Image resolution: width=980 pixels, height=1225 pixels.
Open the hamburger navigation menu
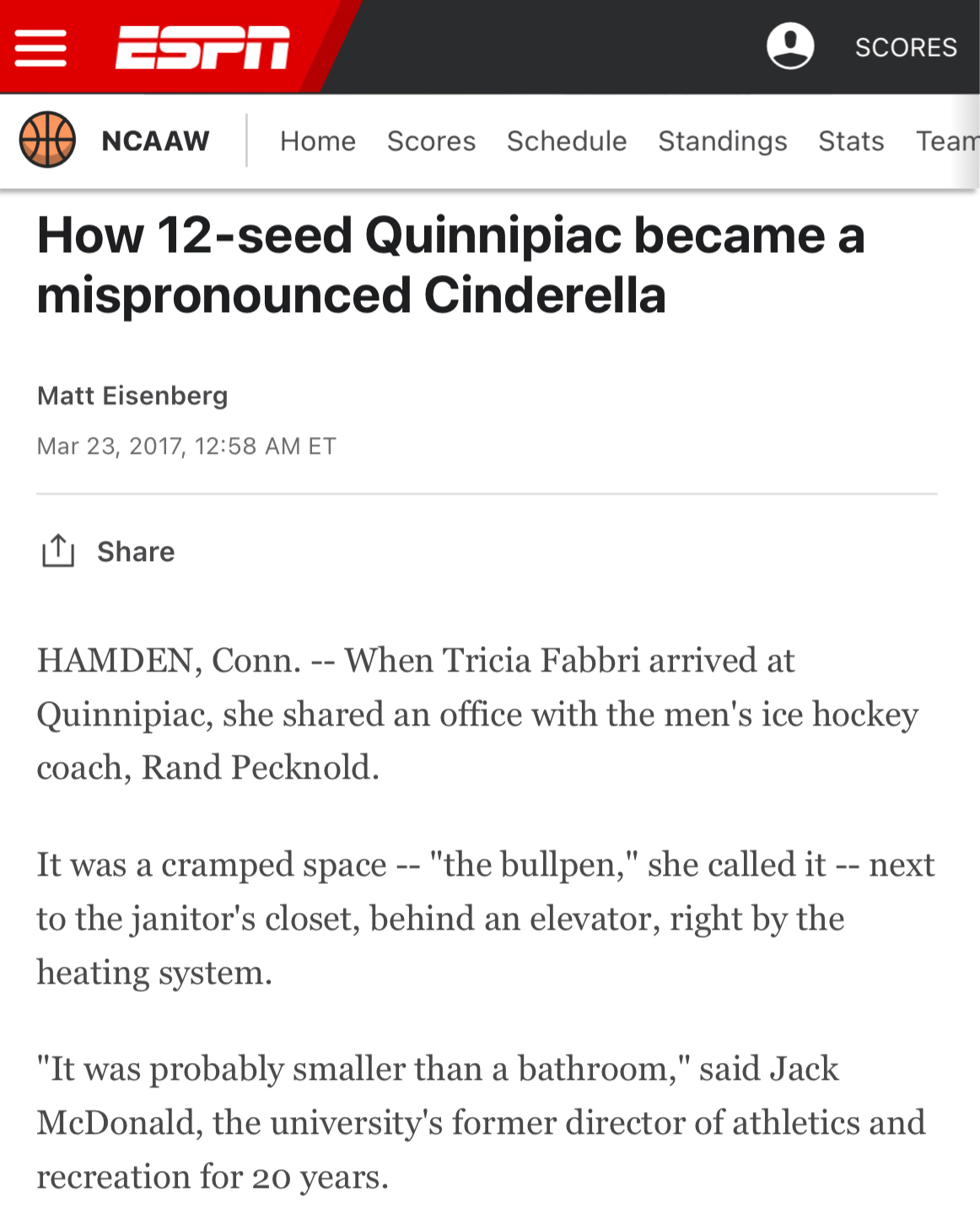click(x=41, y=48)
